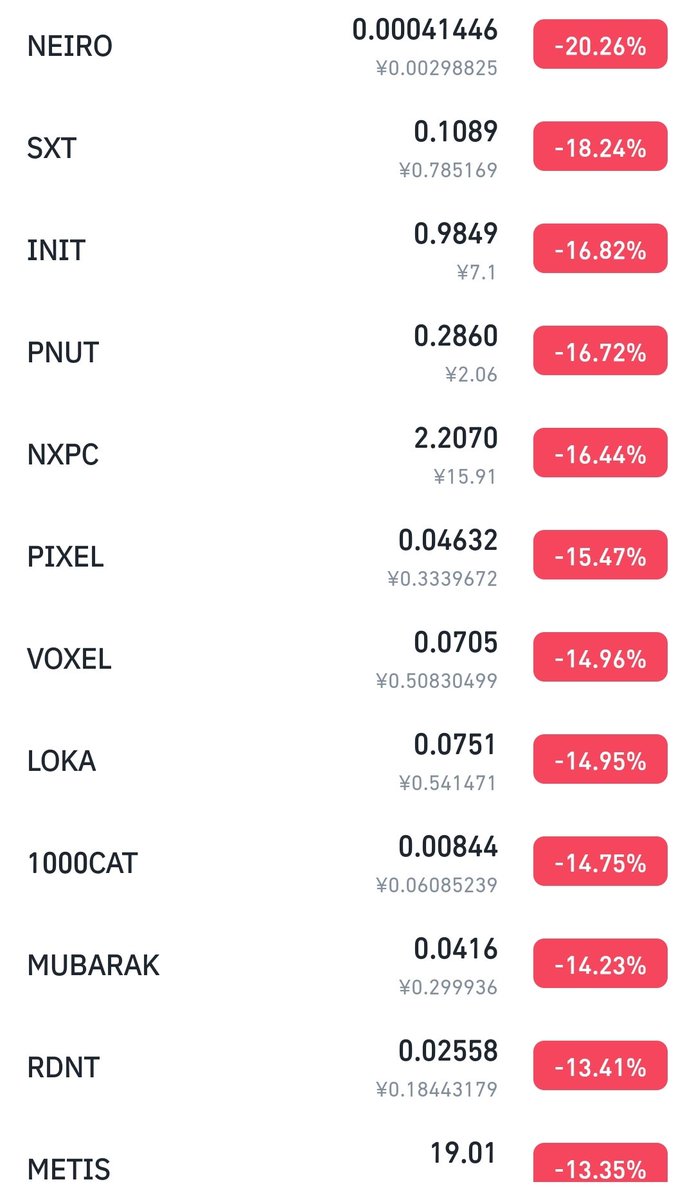Tap the -20.26% change badge for NEIRO

[x=600, y=45]
